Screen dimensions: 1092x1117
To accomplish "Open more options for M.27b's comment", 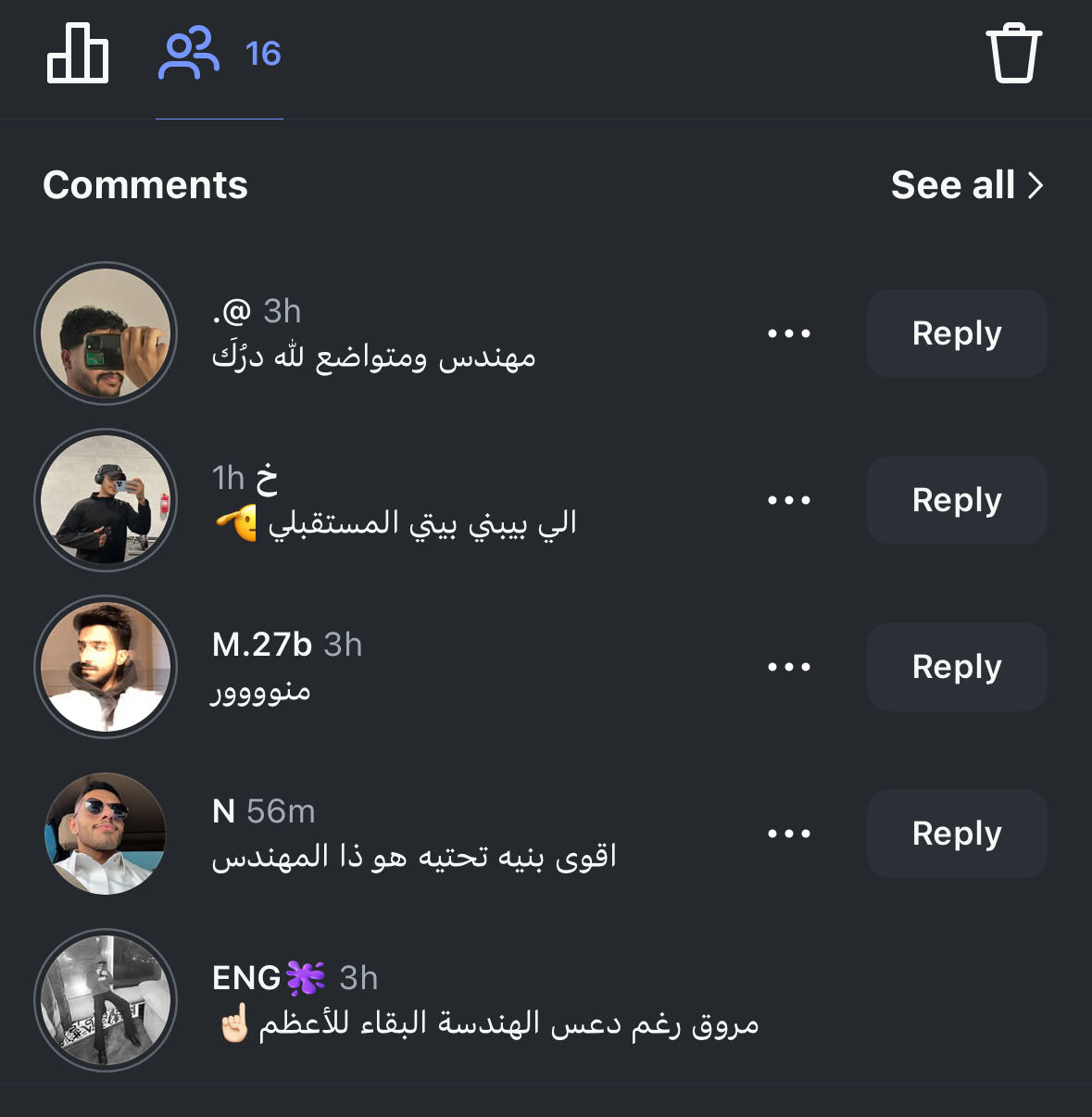I will [789, 667].
